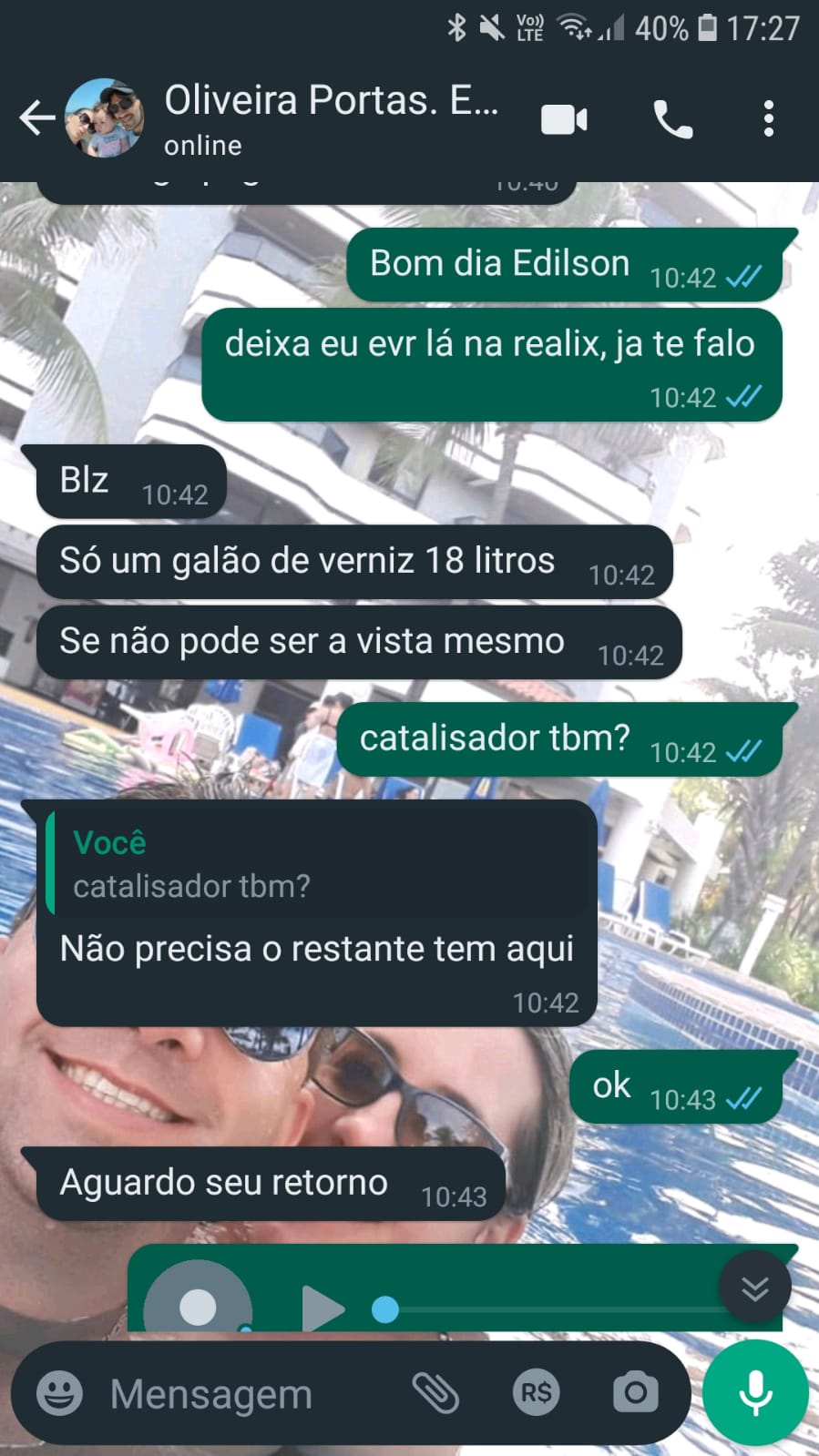Seek within the voice message track
Screen dimensions: 819x1456
547,1309
